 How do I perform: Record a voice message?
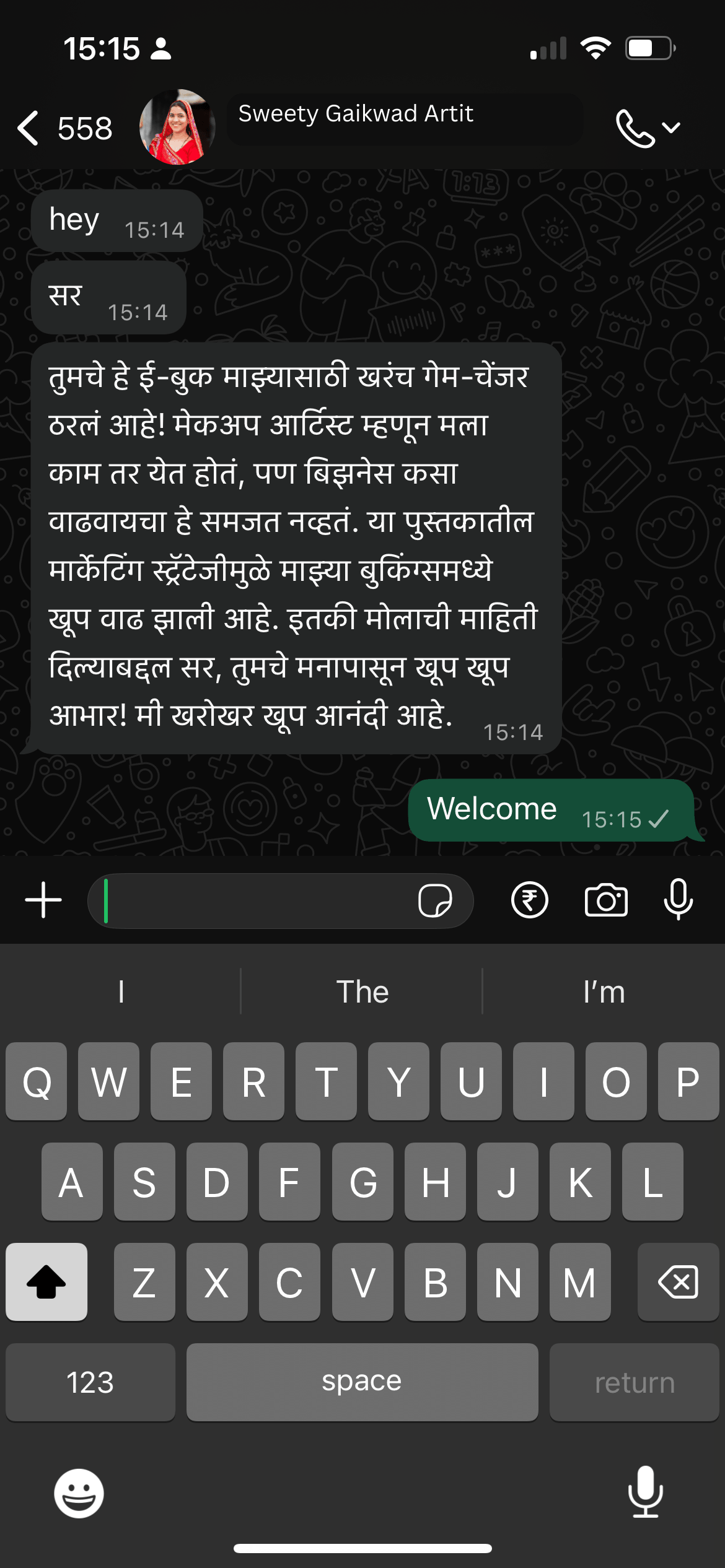tap(679, 900)
